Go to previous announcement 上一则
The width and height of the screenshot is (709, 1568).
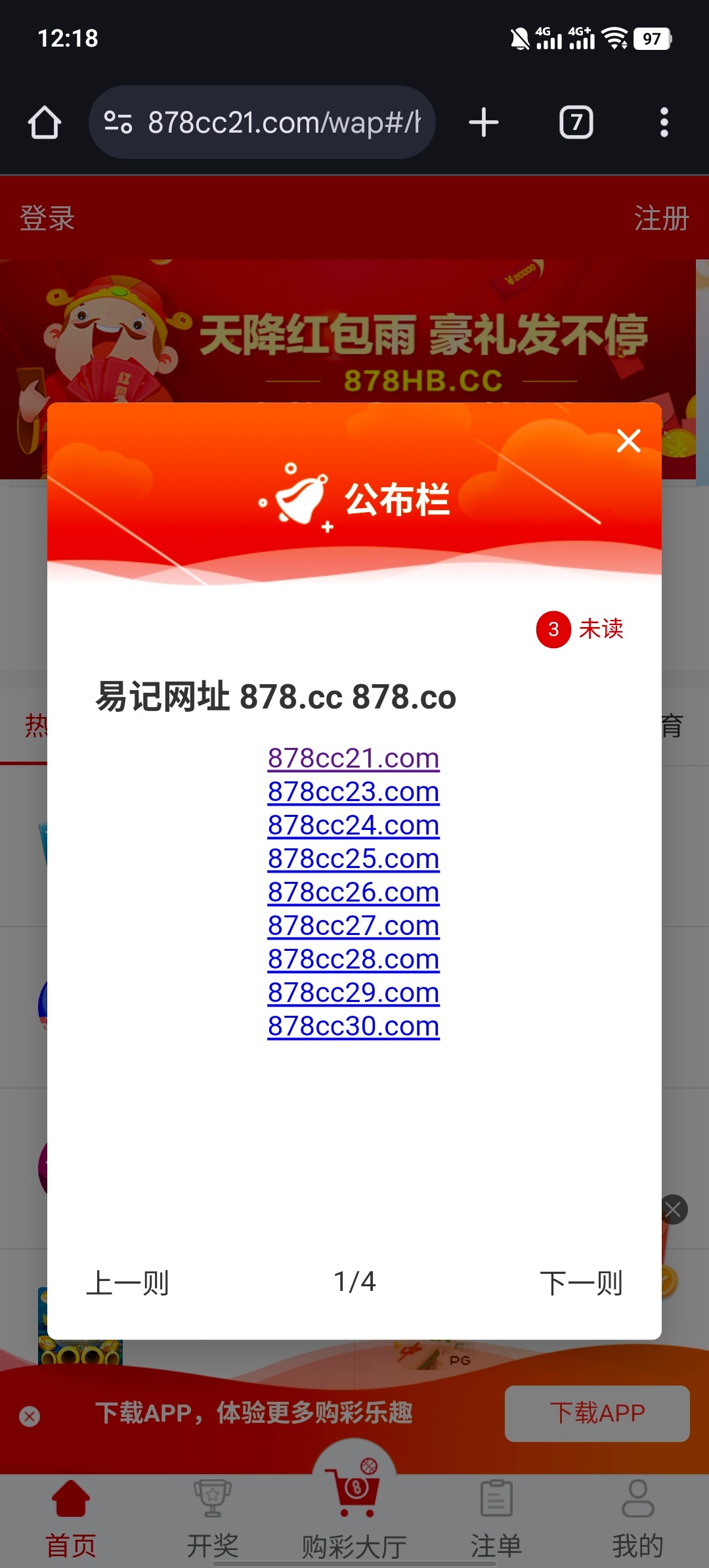128,1282
